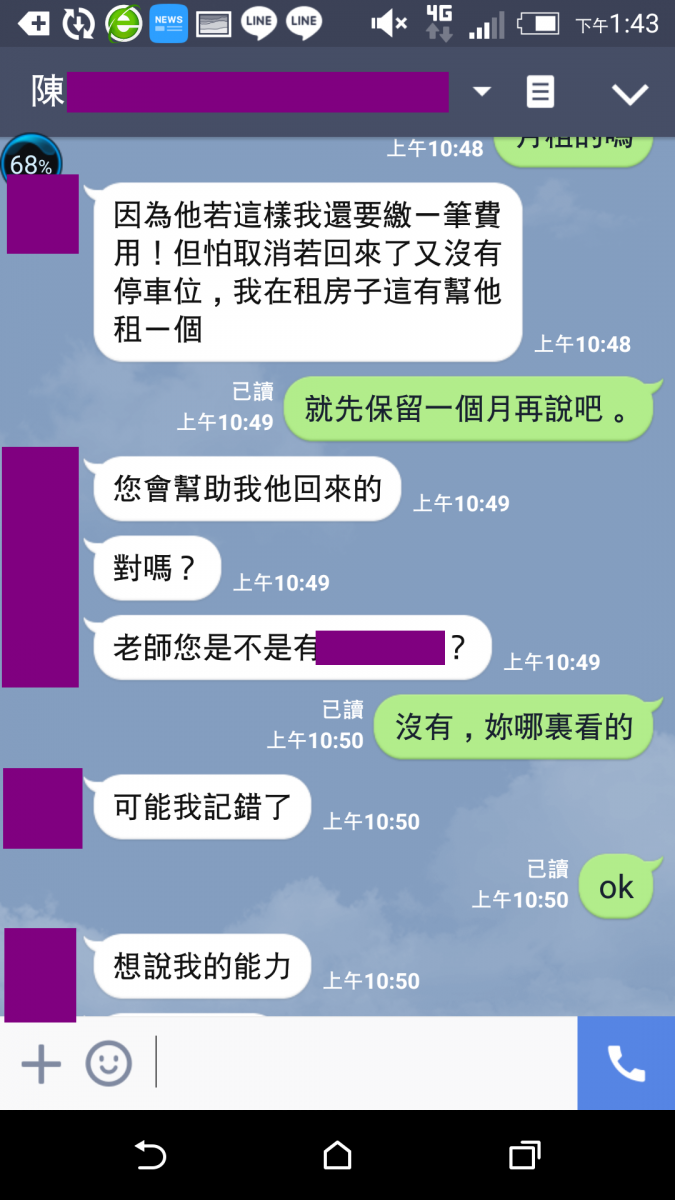The width and height of the screenshot is (675, 1200).
Task: Go back with system back button
Action: pyautogui.click(x=150, y=1156)
